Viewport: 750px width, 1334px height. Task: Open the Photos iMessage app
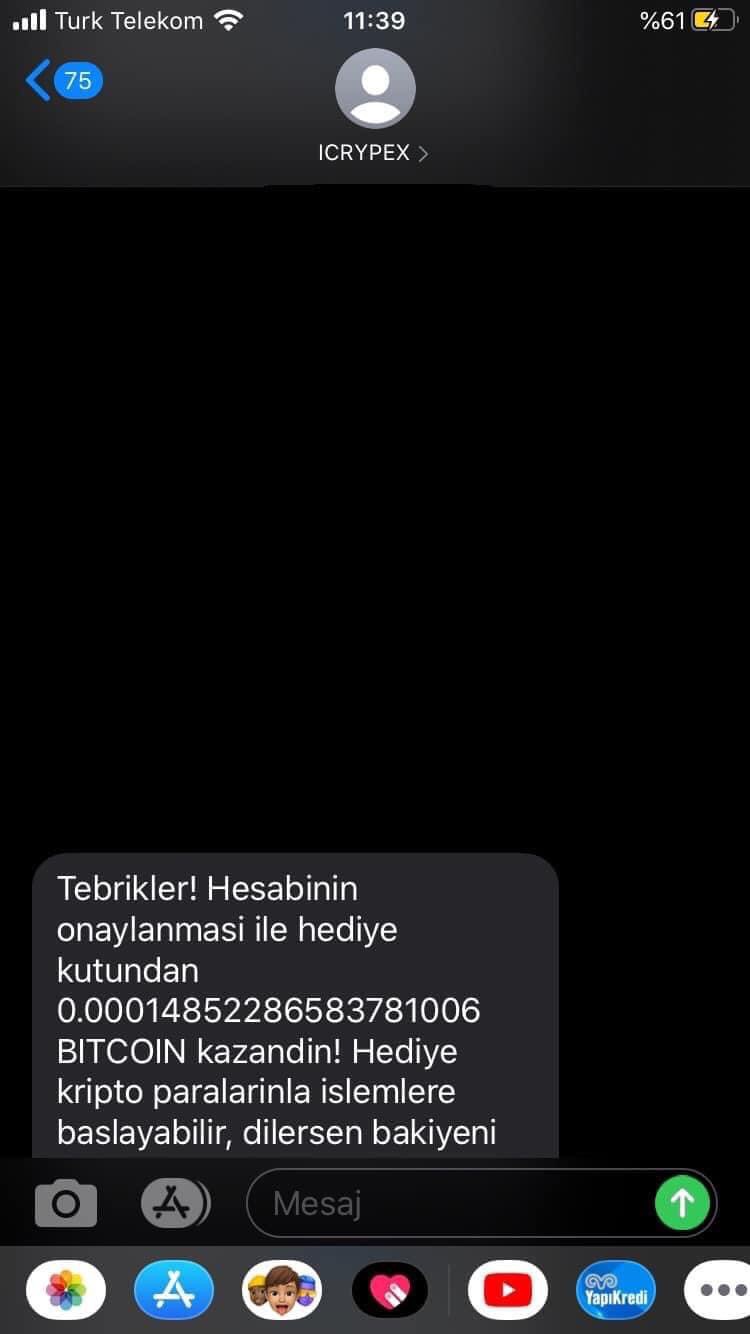pos(66,1290)
